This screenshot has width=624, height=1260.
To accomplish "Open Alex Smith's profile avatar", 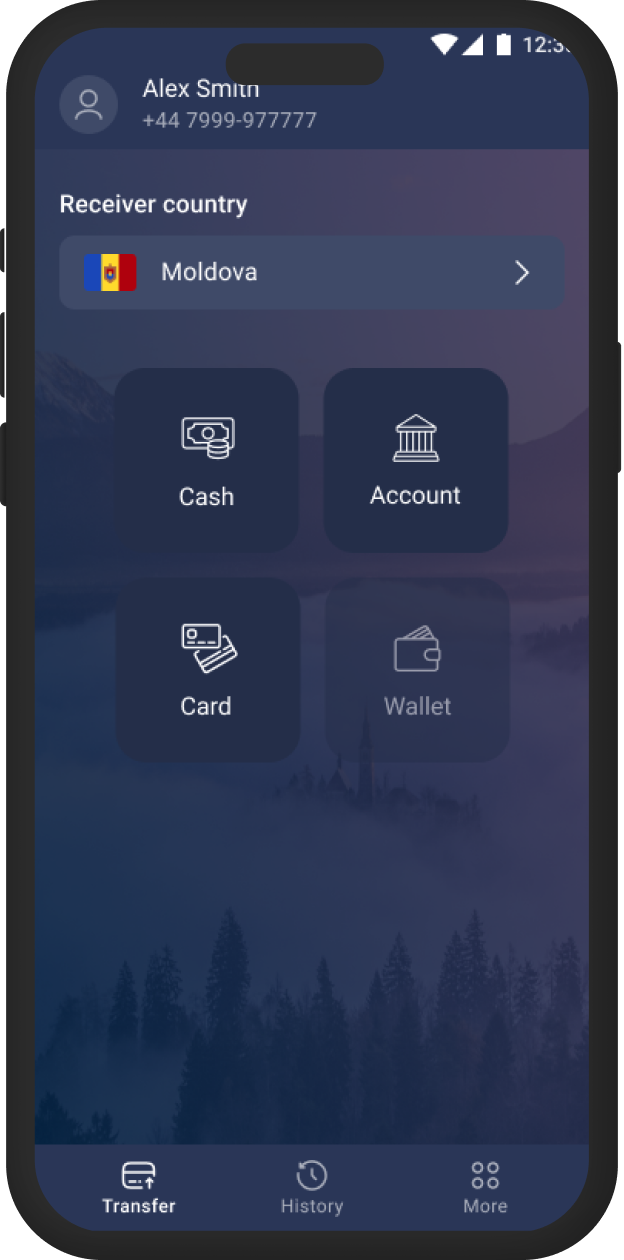I will 89,105.
